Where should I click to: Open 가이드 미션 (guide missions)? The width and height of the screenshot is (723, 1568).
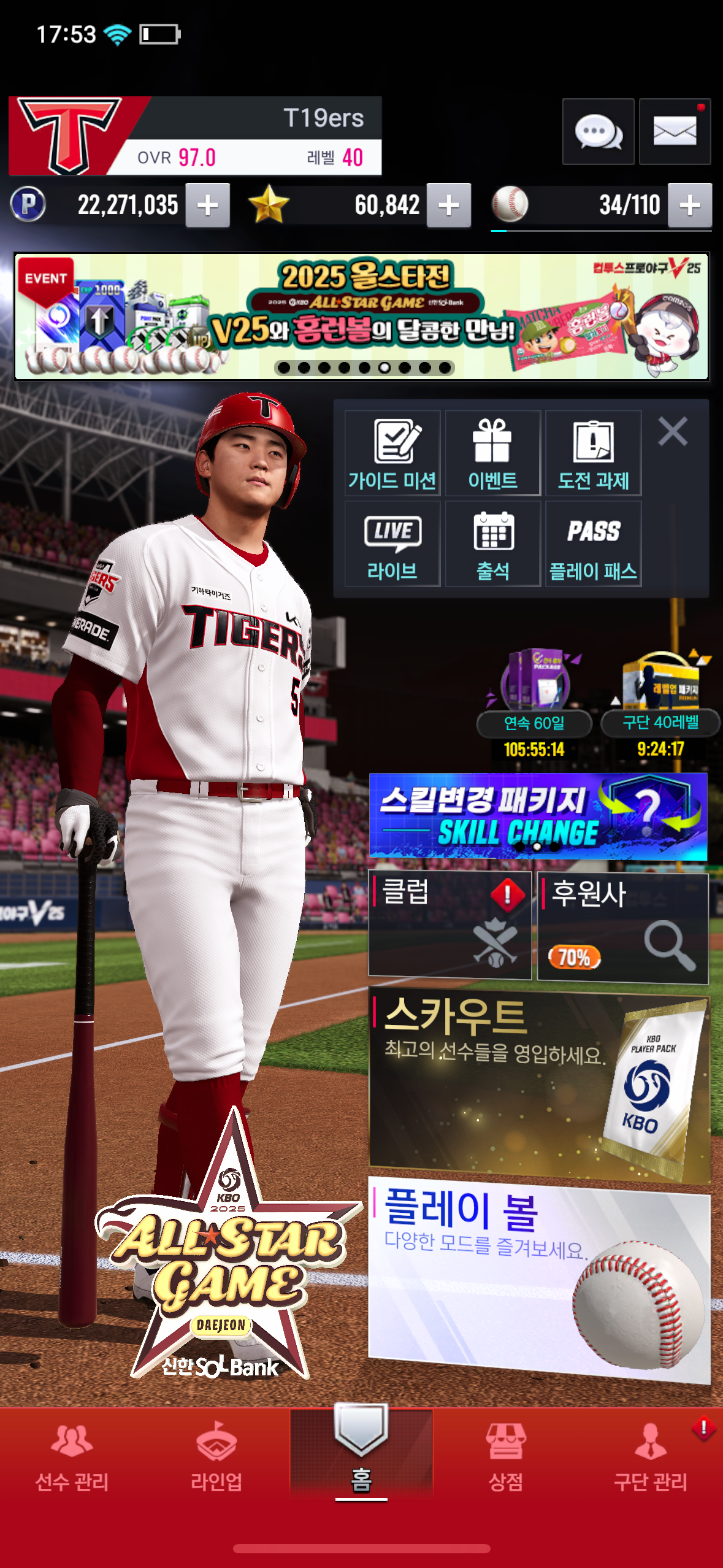click(x=392, y=453)
